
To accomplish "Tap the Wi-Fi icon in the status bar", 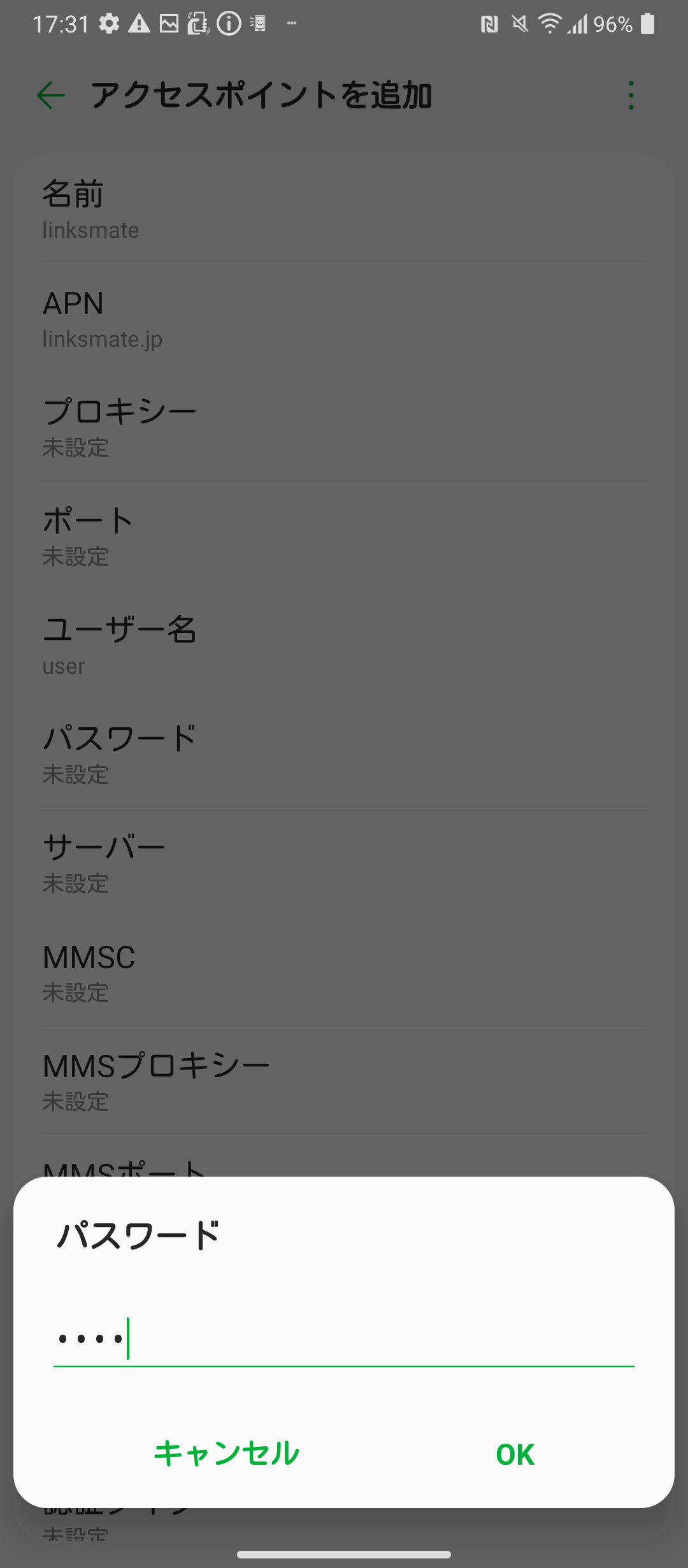I will pos(549,24).
